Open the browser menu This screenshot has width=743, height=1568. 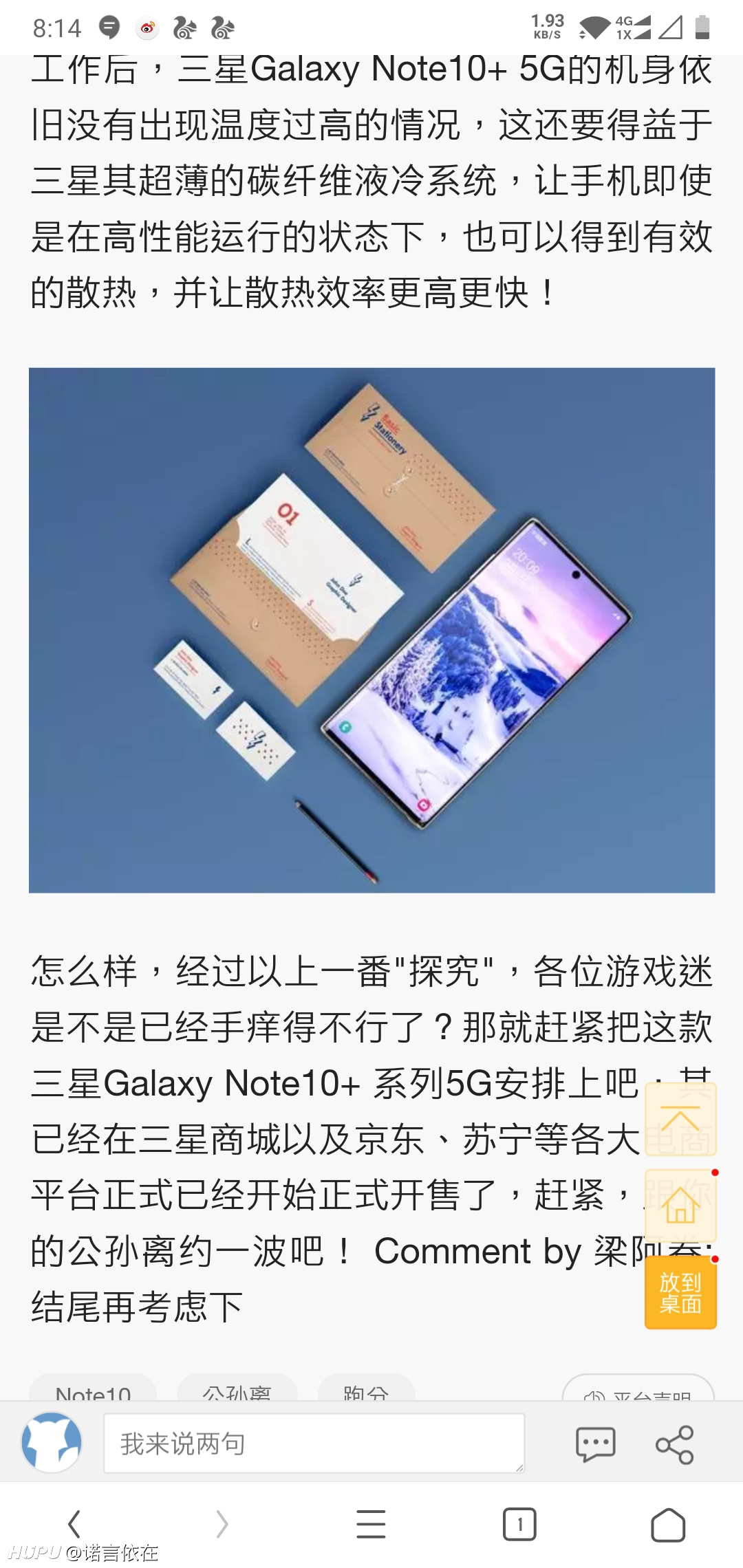[371, 1524]
